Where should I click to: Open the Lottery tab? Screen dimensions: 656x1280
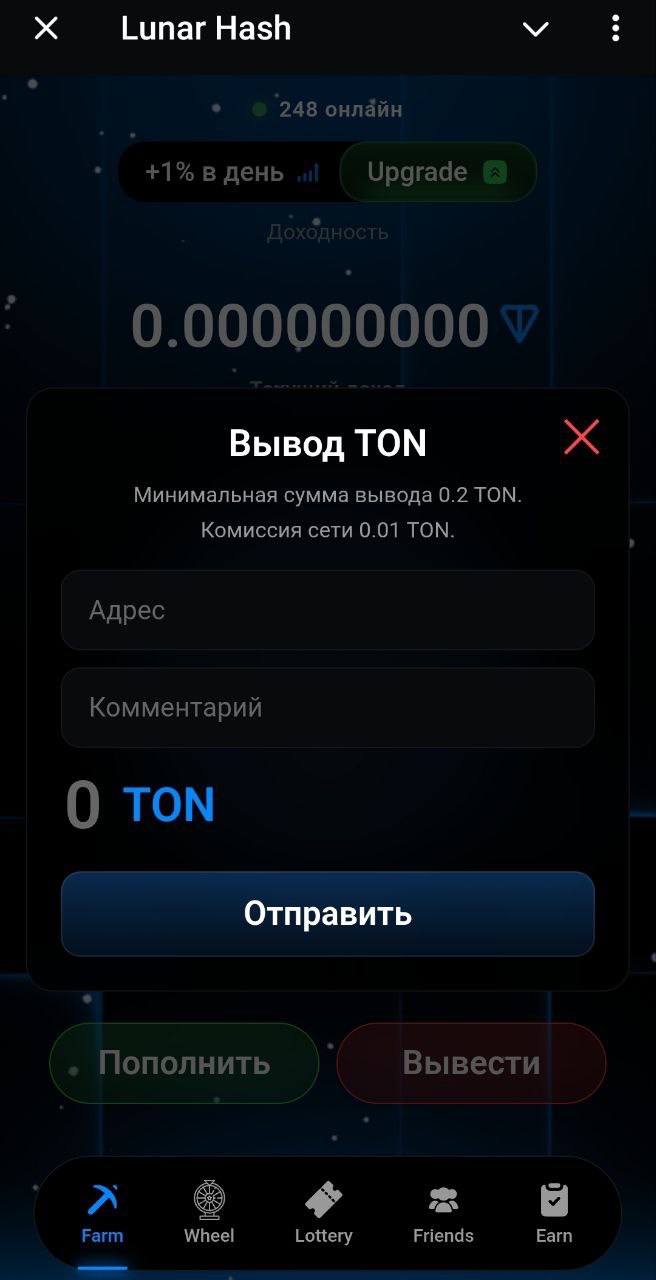323,1213
